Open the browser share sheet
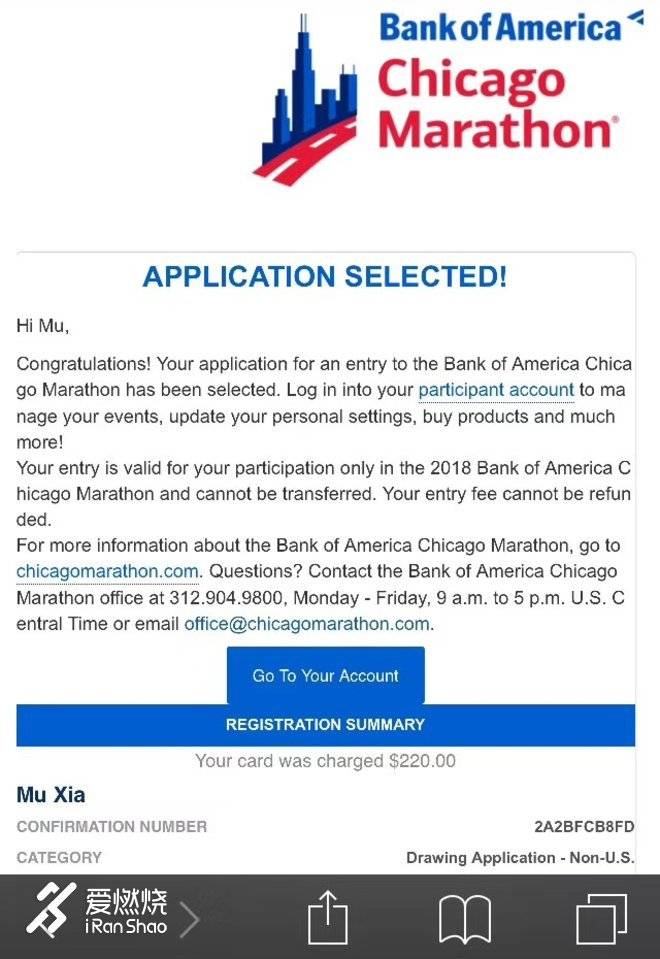660x959 pixels. (x=327, y=916)
